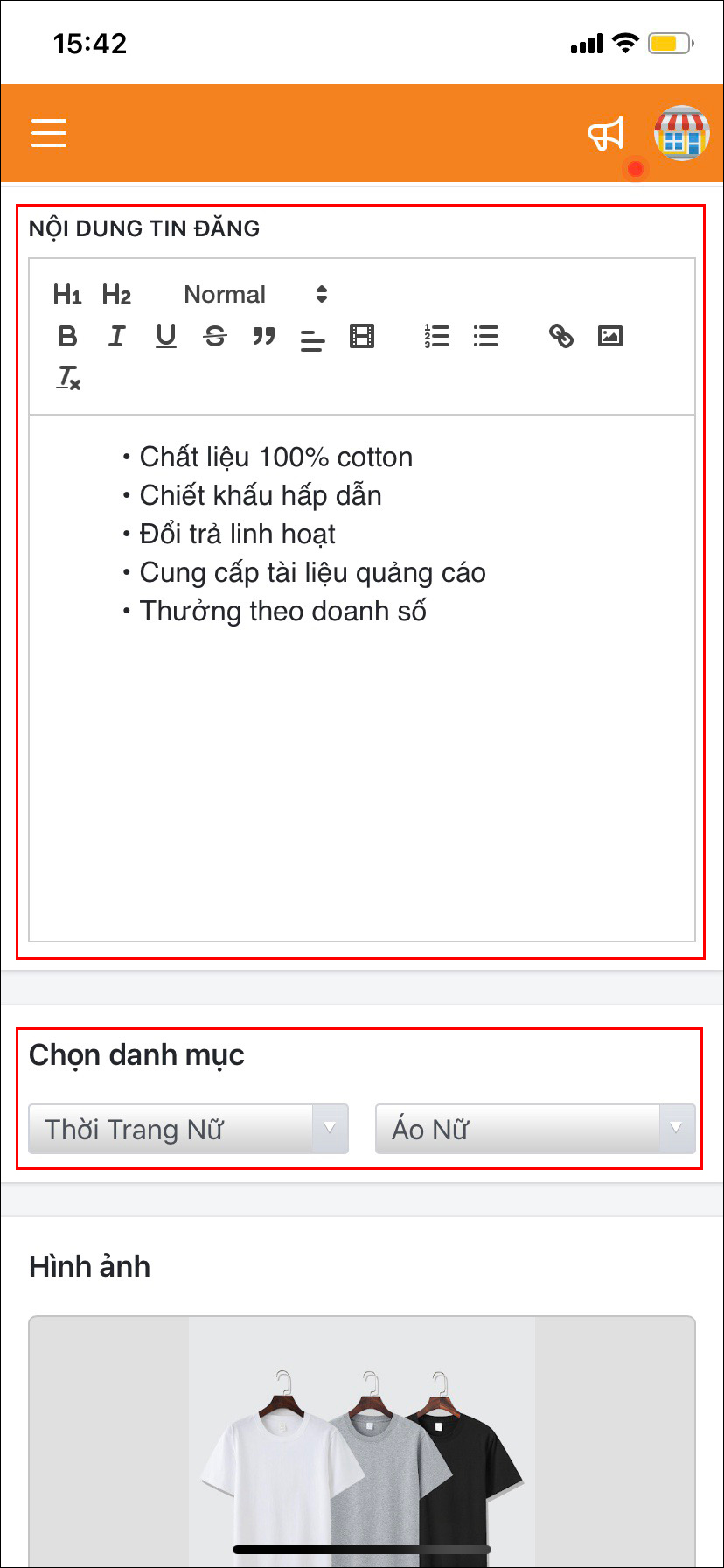Open the megaphone announcements icon
Viewport: 724px width, 1568px height.
coord(605,134)
